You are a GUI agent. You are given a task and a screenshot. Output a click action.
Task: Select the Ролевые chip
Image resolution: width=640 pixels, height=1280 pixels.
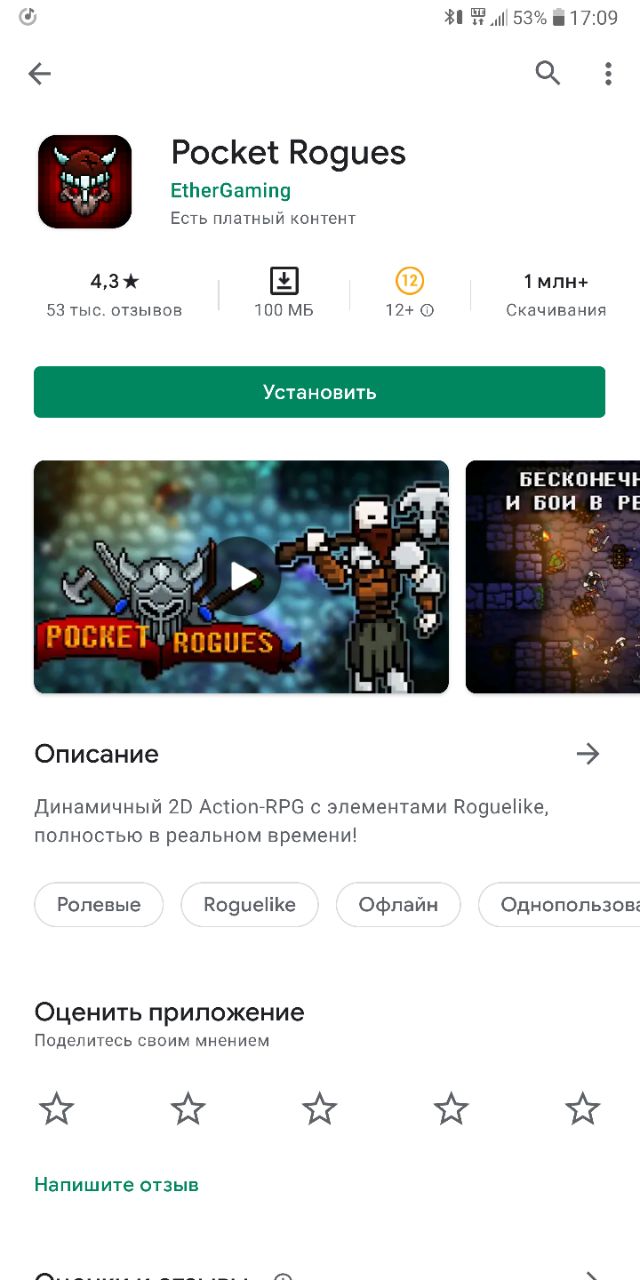(98, 905)
